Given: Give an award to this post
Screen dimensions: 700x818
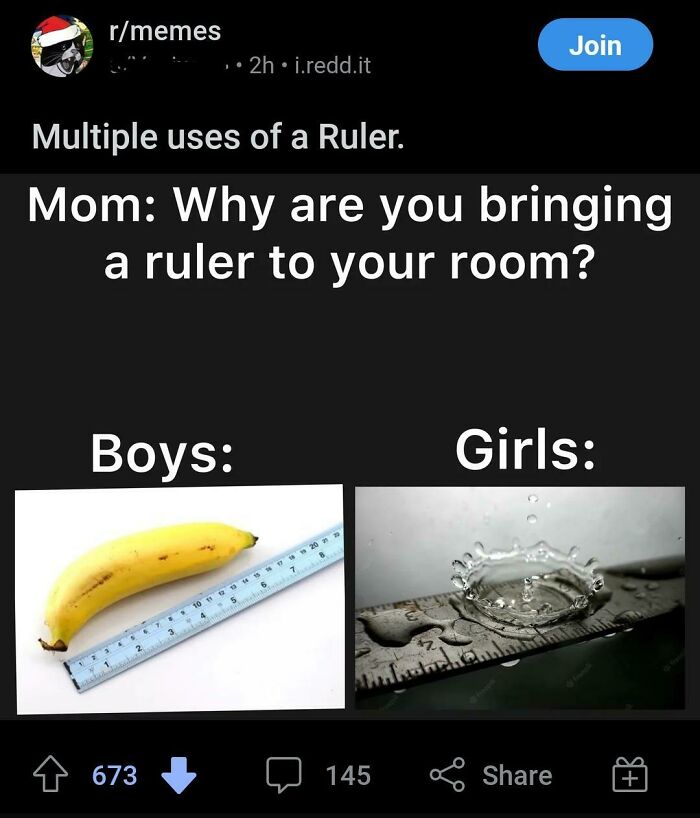Looking at the screenshot, I should pyautogui.click(x=631, y=775).
